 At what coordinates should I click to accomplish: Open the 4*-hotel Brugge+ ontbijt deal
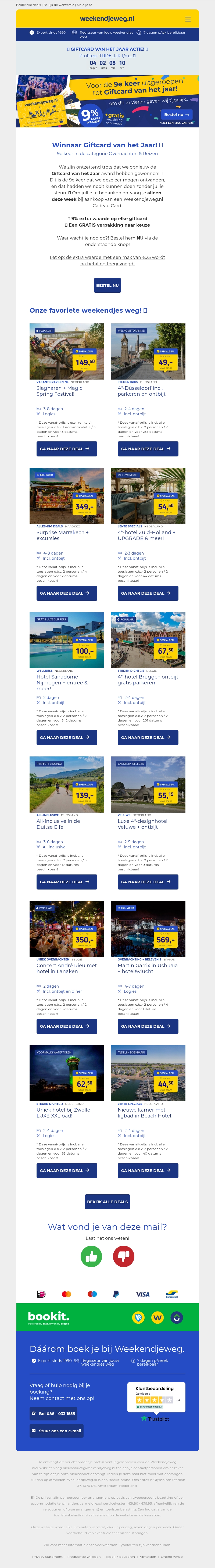pyautogui.click(x=148, y=737)
